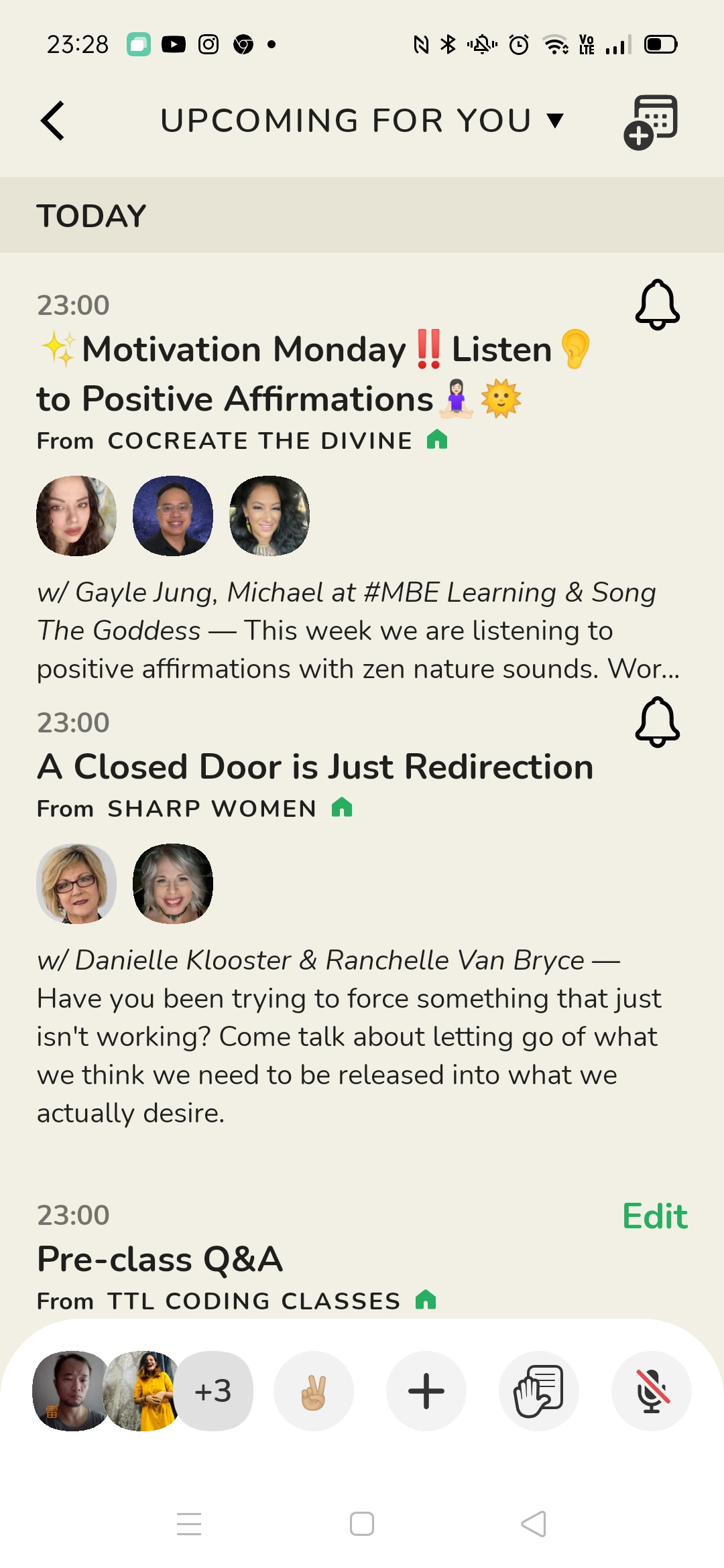
Task: Open A Closed Door is Just Redirection event
Action: click(x=315, y=767)
